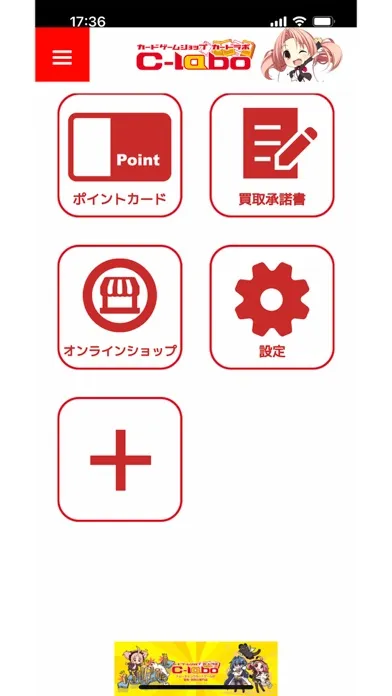
Task: Open 設定 settings tile
Action: click(x=272, y=307)
